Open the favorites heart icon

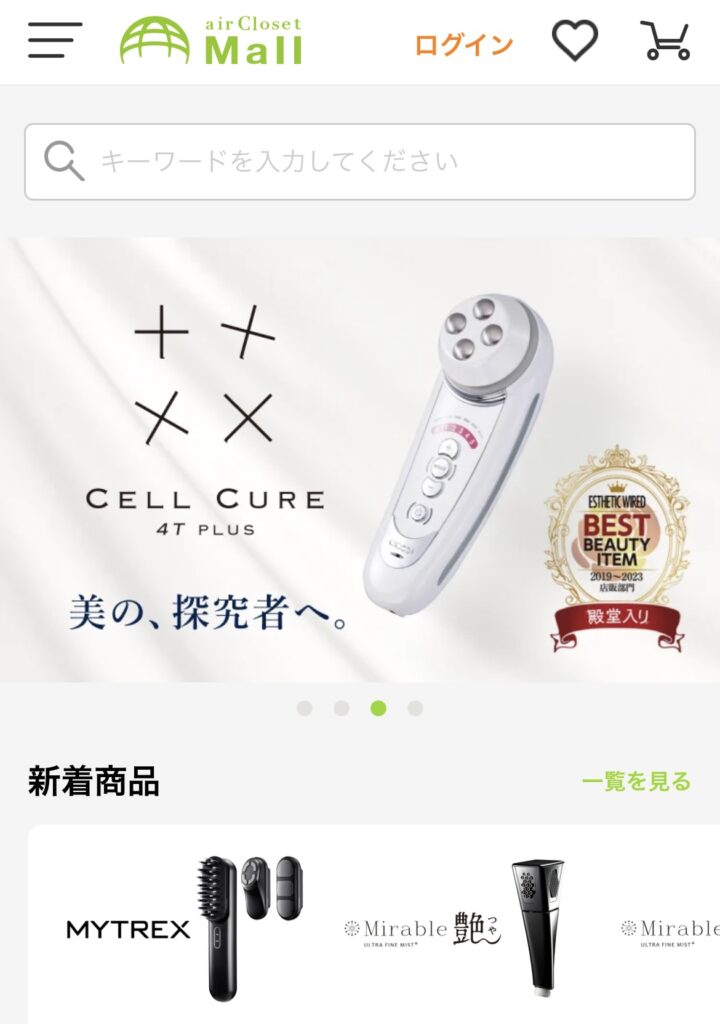coord(575,41)
